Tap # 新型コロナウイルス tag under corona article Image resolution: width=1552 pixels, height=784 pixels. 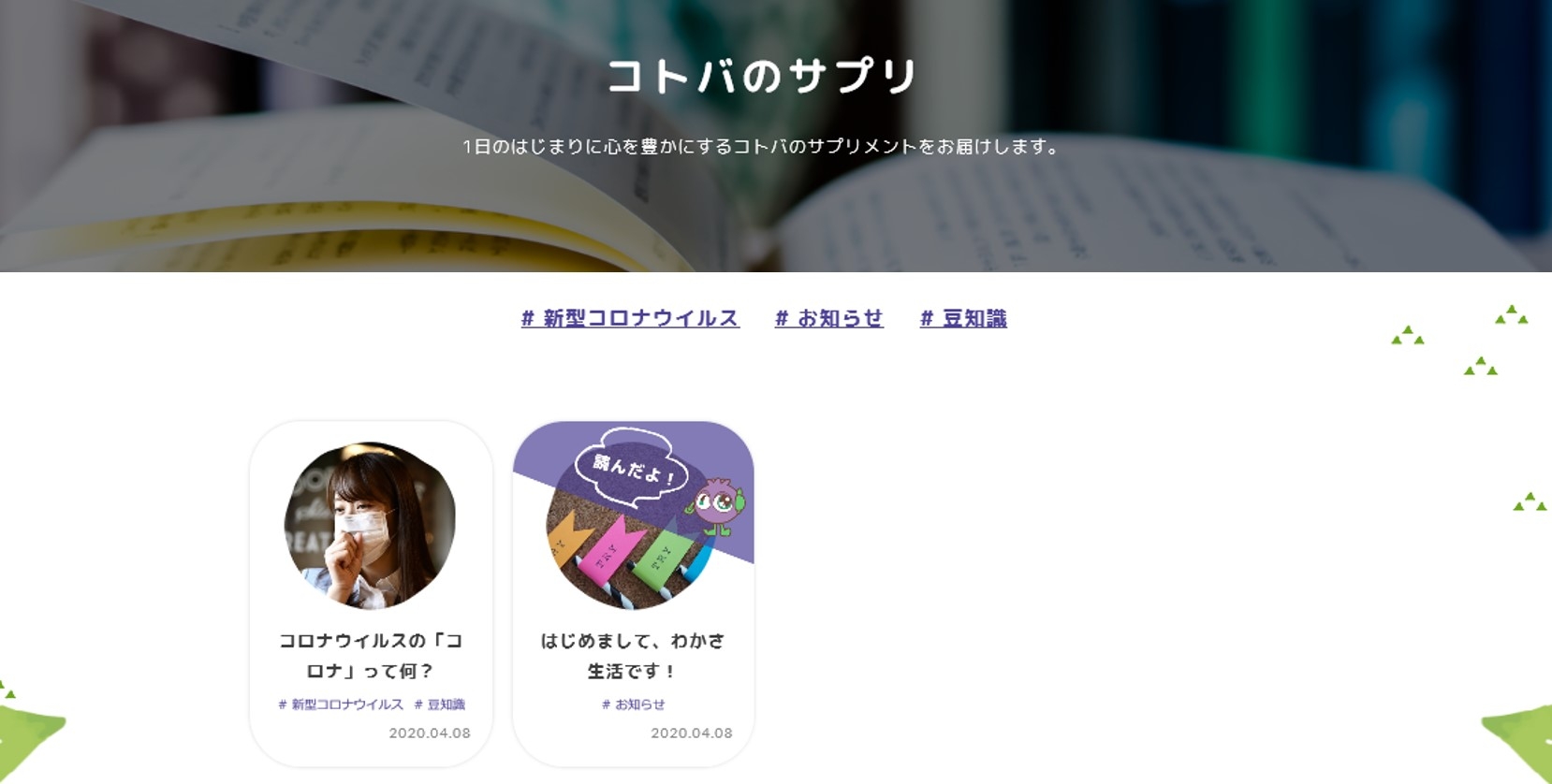pos(341,704)
